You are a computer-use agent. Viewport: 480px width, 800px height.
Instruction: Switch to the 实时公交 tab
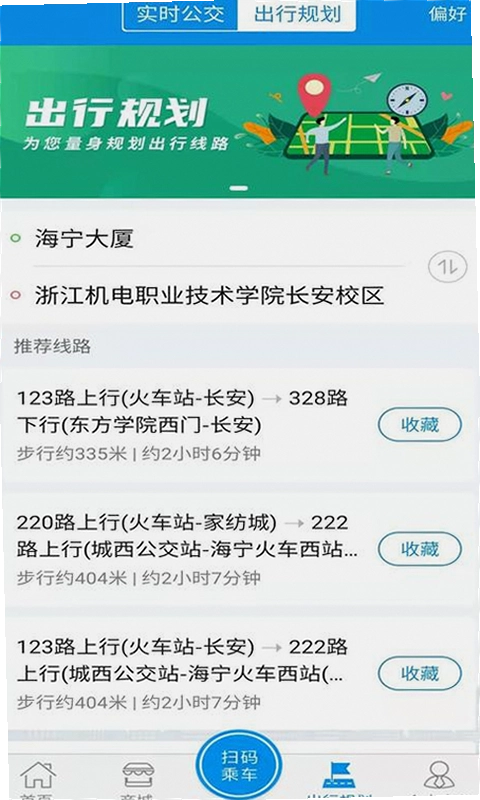pos(180,14)
